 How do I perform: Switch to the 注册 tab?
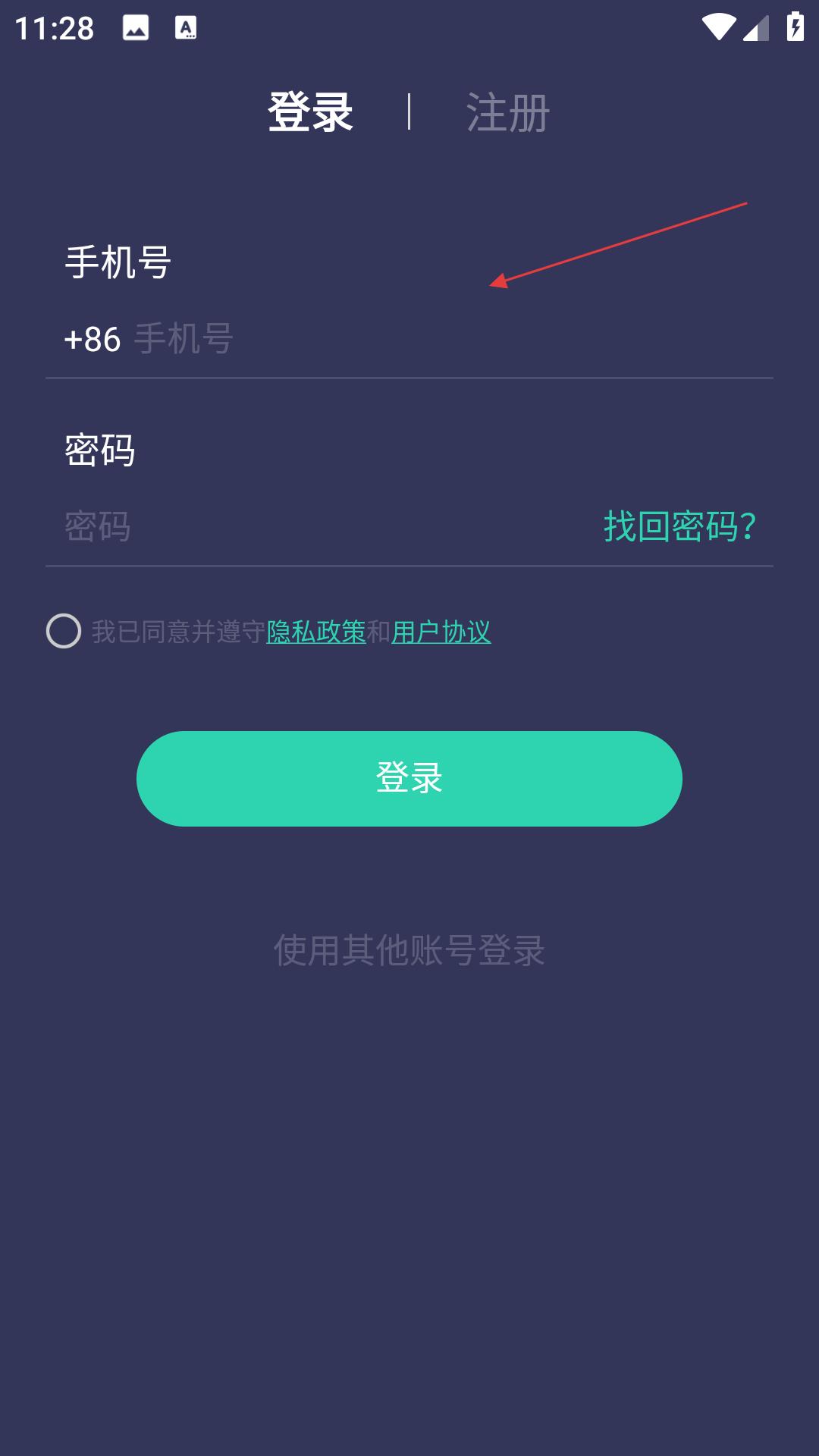tap(507, 113)
